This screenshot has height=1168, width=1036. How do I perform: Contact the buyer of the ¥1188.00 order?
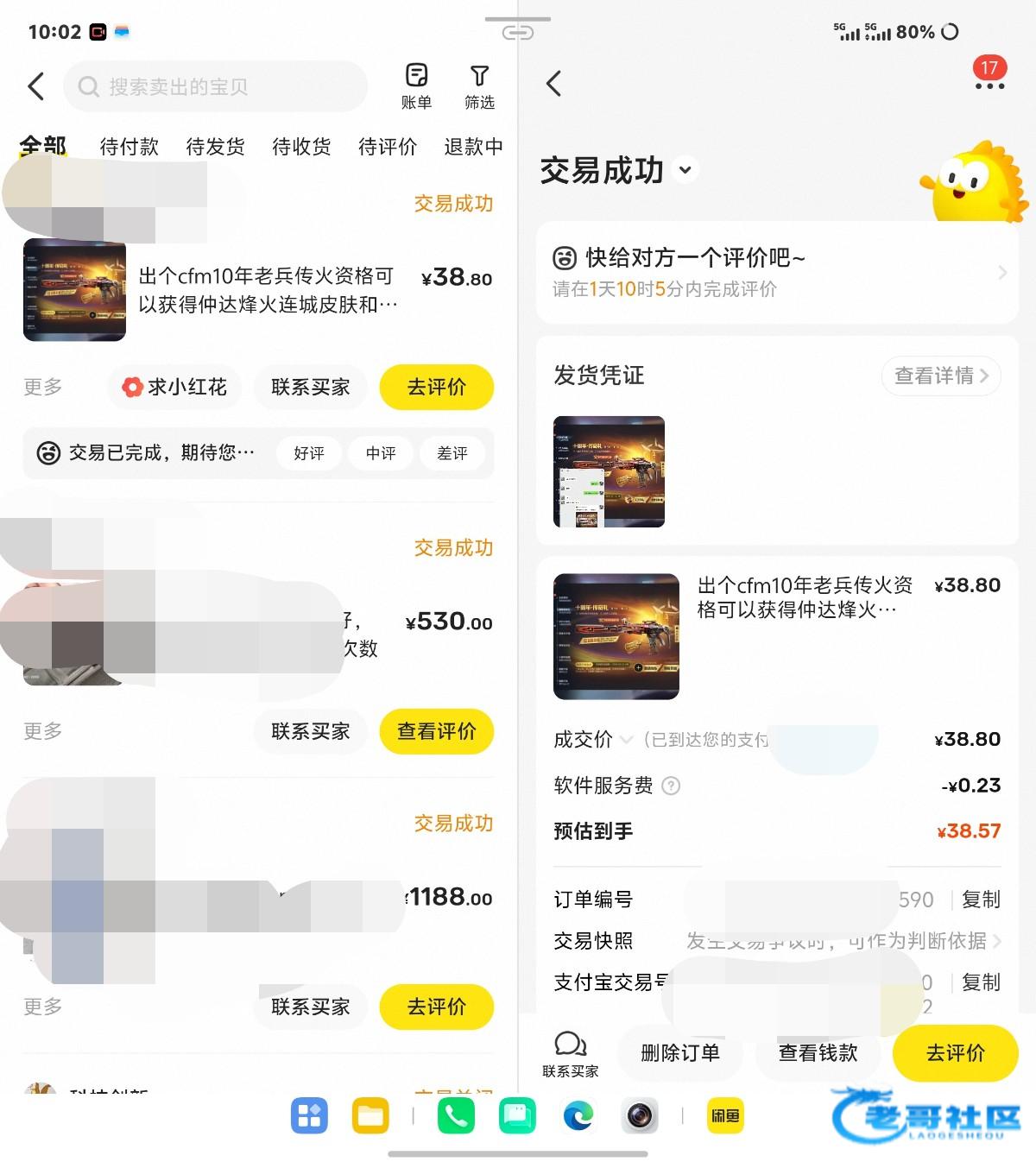coord(311,1007)
